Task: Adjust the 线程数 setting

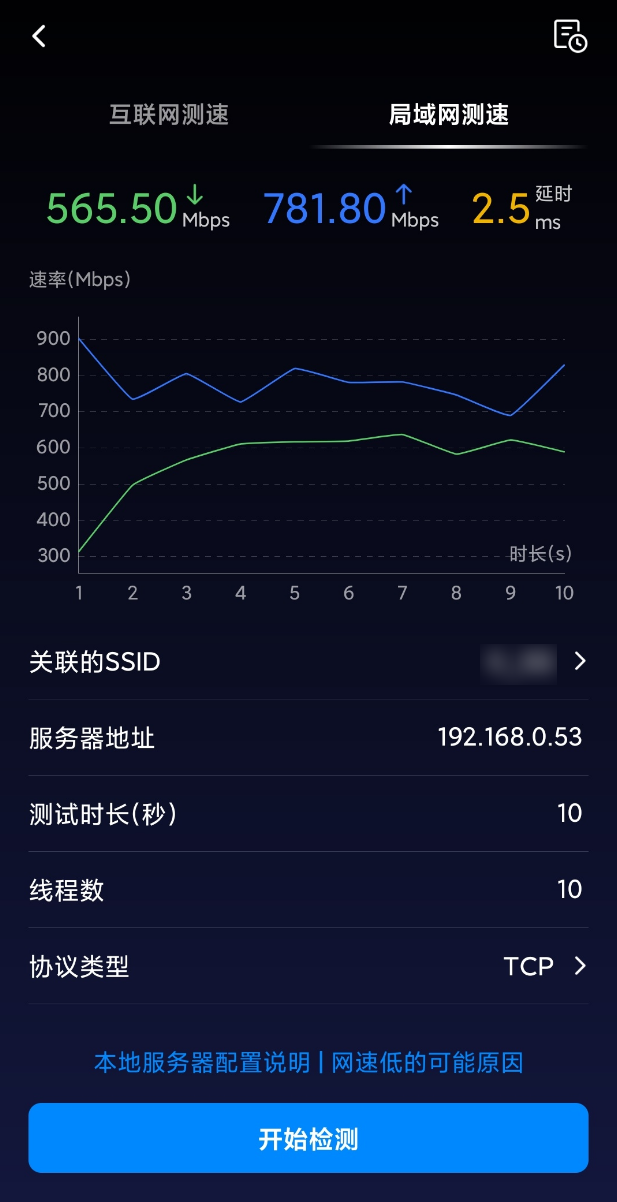Action: click(x=308, y=890)
